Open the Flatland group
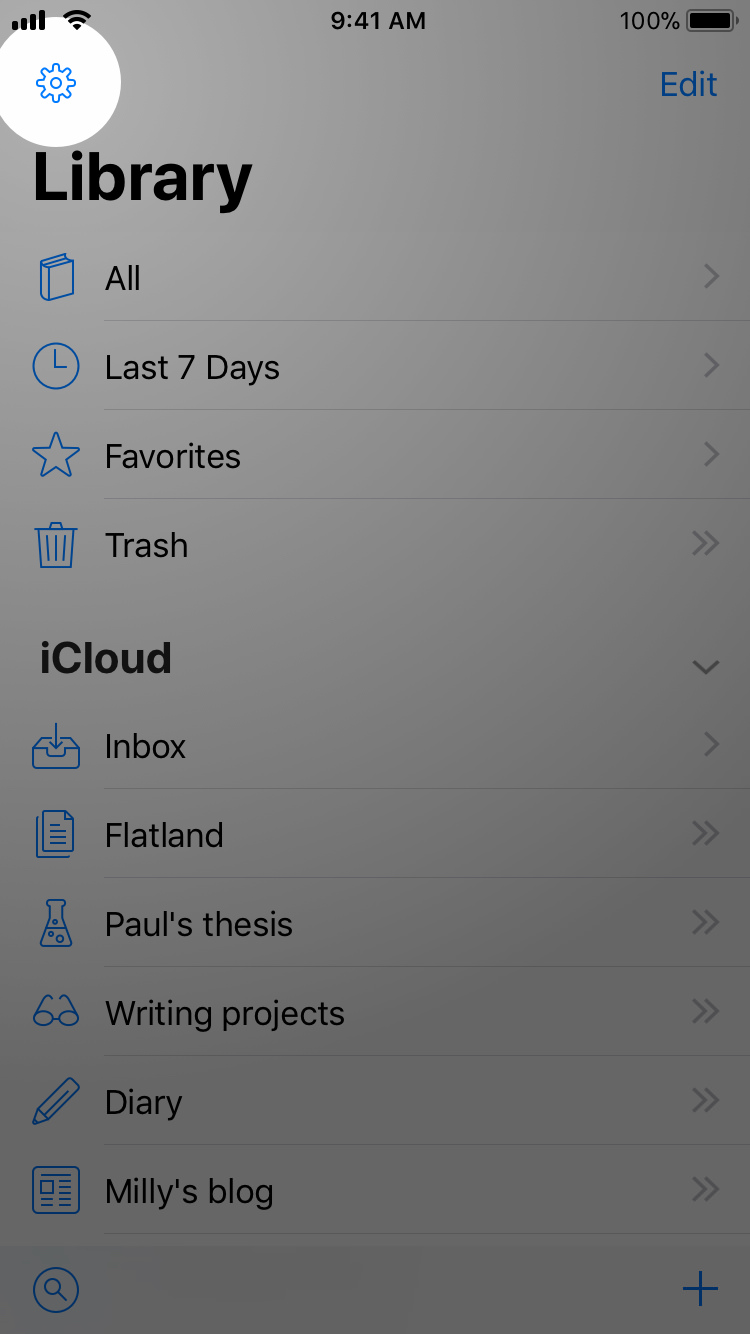The height and width of the screenshot is (1334, 750). pos(375,834)
